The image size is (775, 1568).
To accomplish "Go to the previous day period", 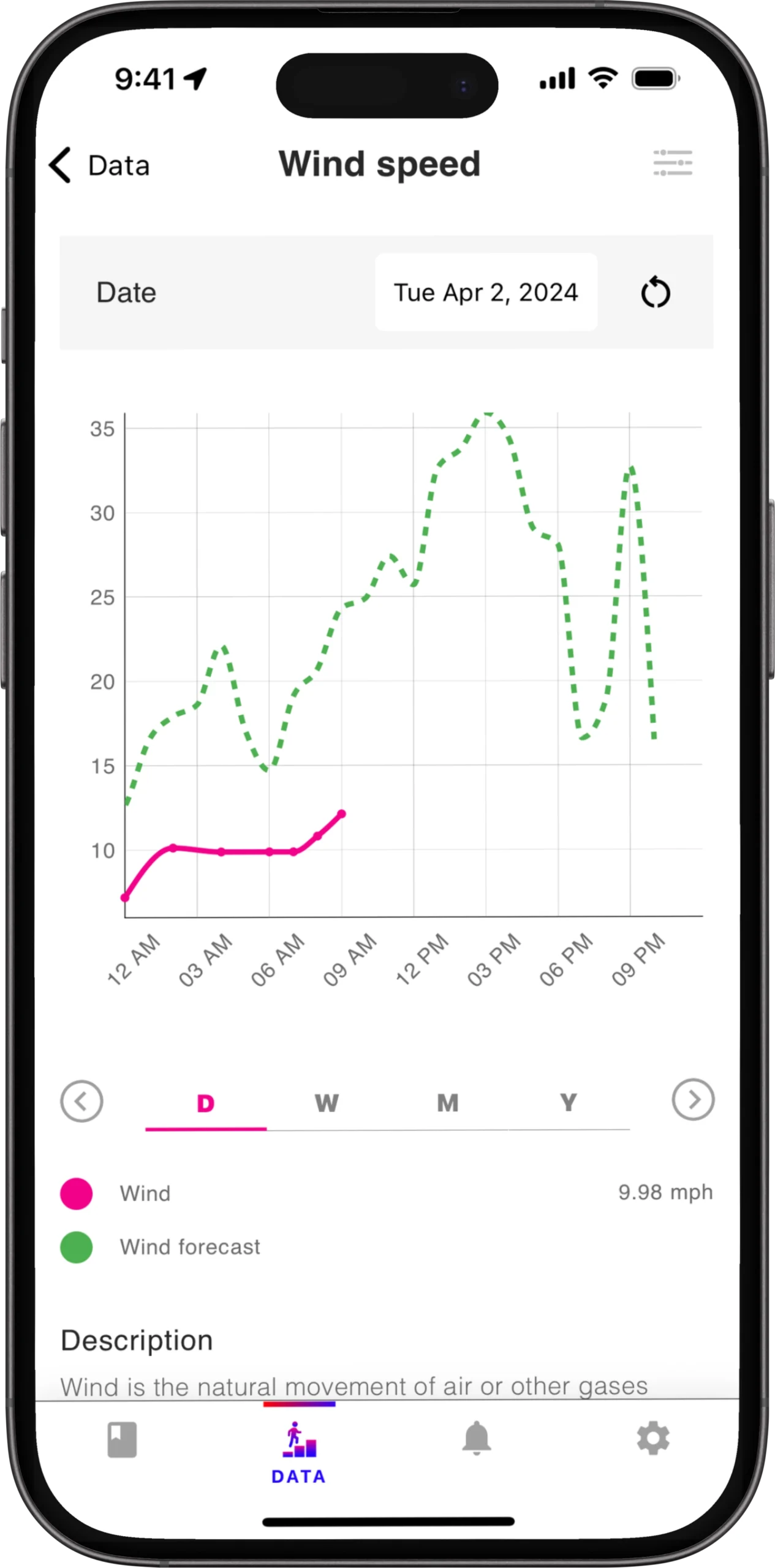I will point(81,1101).
